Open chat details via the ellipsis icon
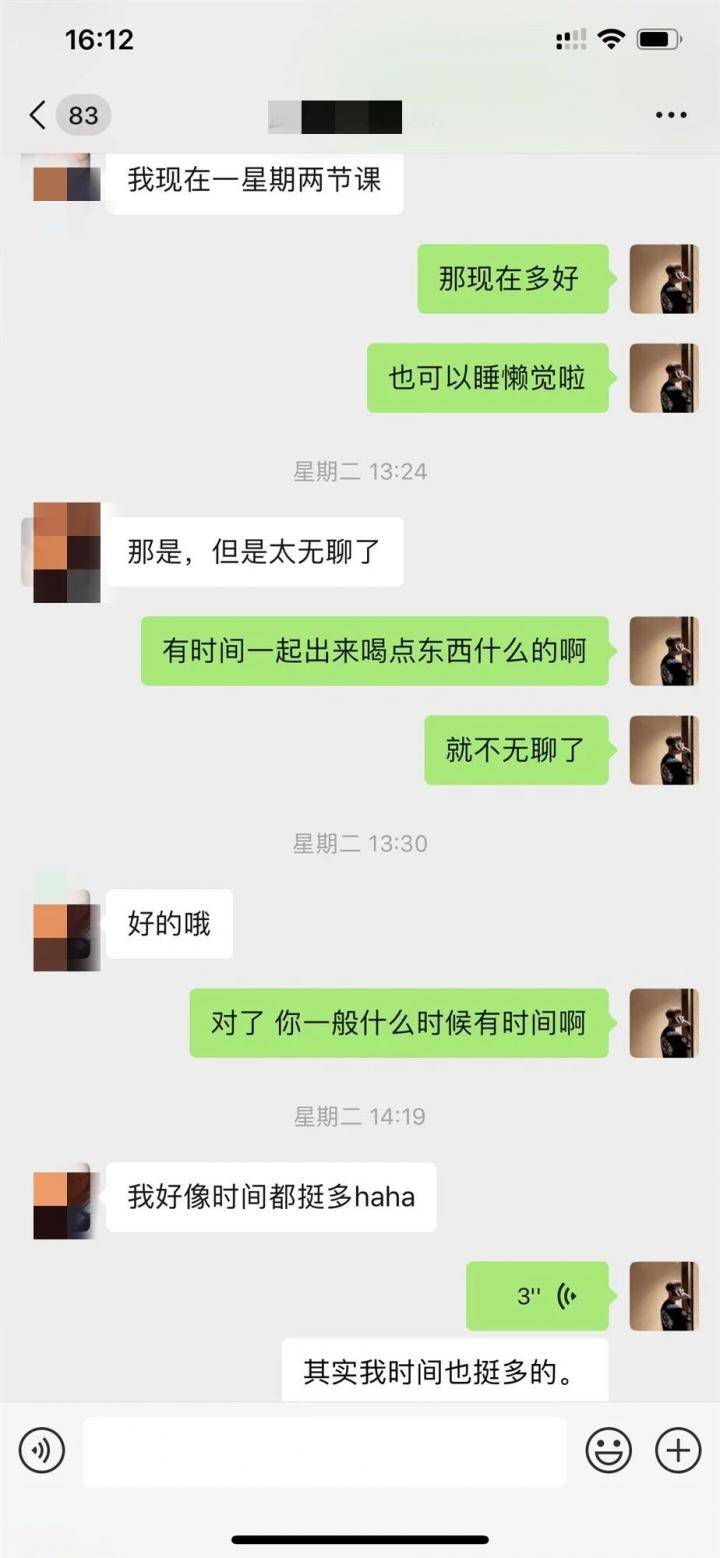This screenshot has width=720, height=1558. click(668, 114)
